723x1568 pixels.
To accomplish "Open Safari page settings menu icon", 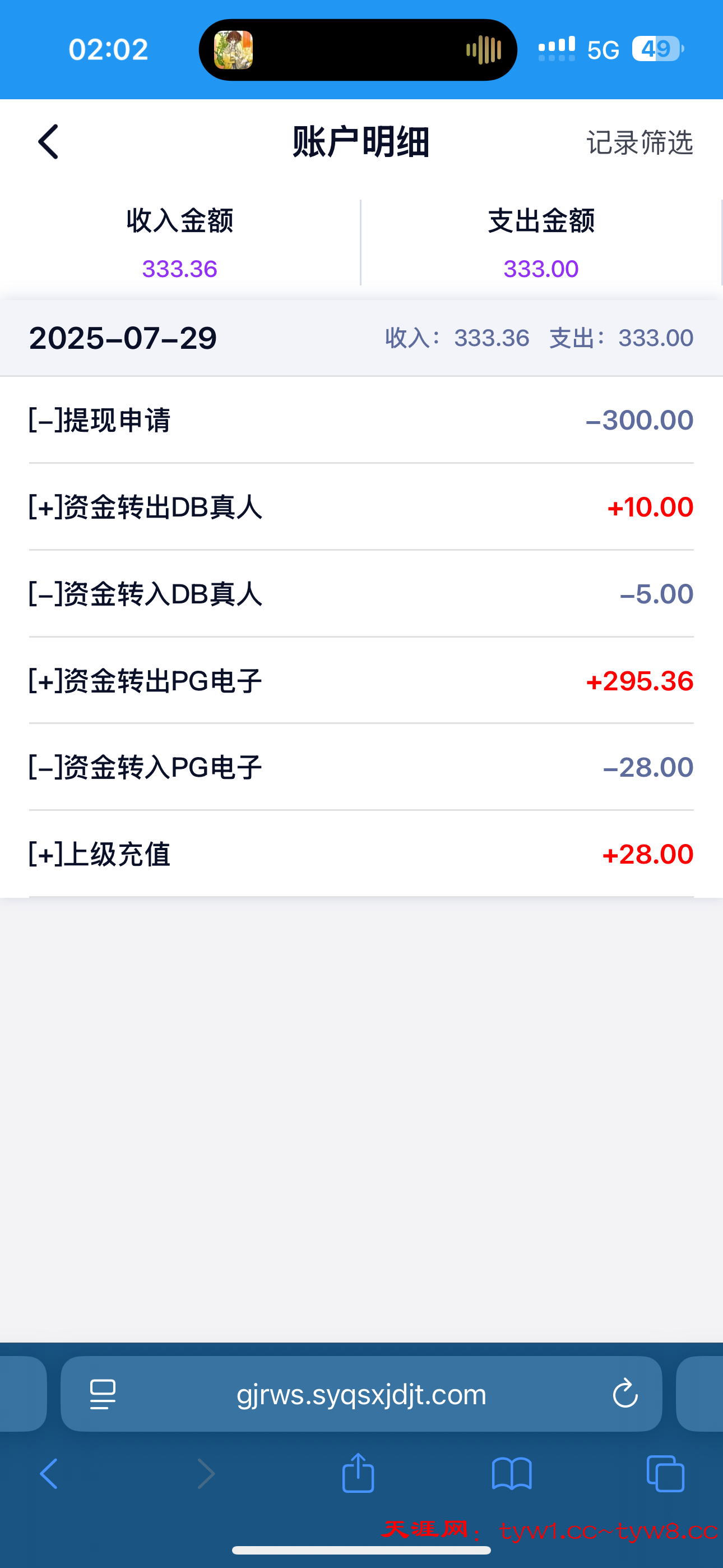I will 103,1394.
